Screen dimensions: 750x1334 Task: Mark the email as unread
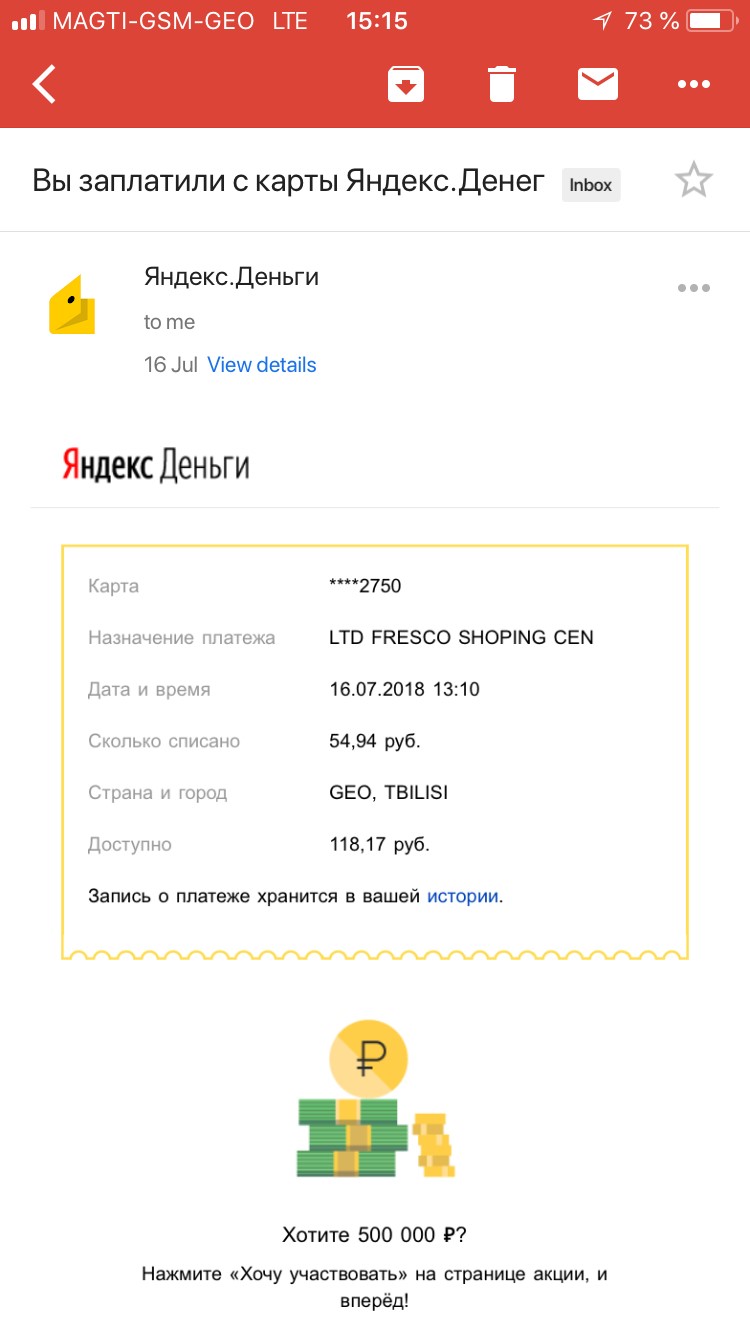[x=598, y=85]
